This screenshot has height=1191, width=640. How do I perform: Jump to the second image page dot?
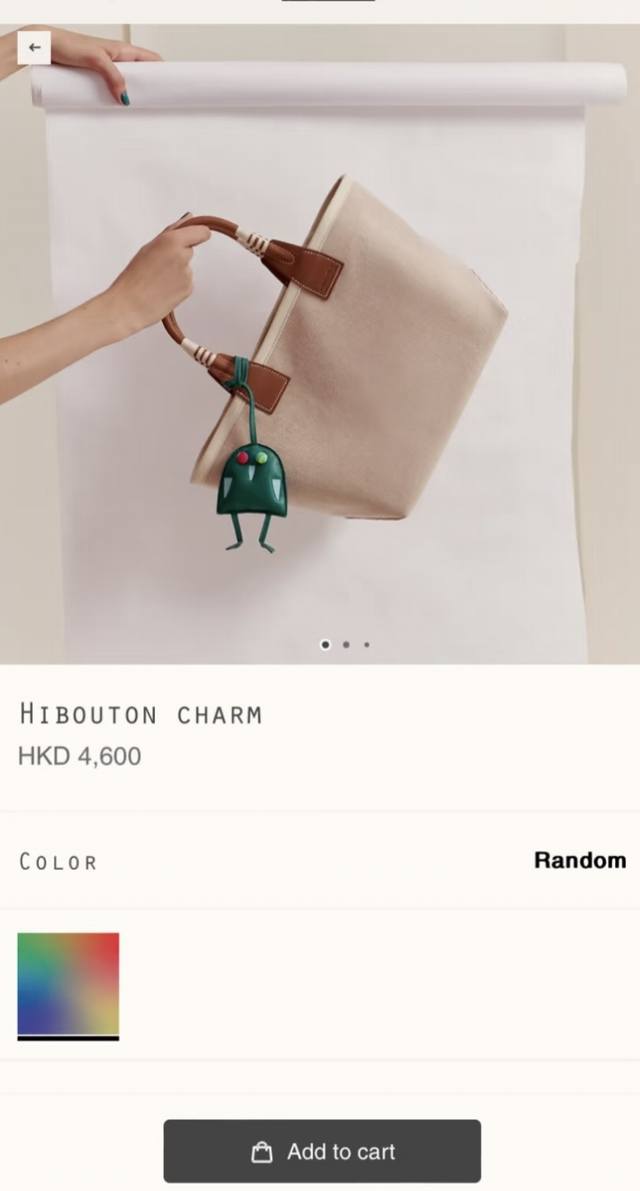(346, 645)
